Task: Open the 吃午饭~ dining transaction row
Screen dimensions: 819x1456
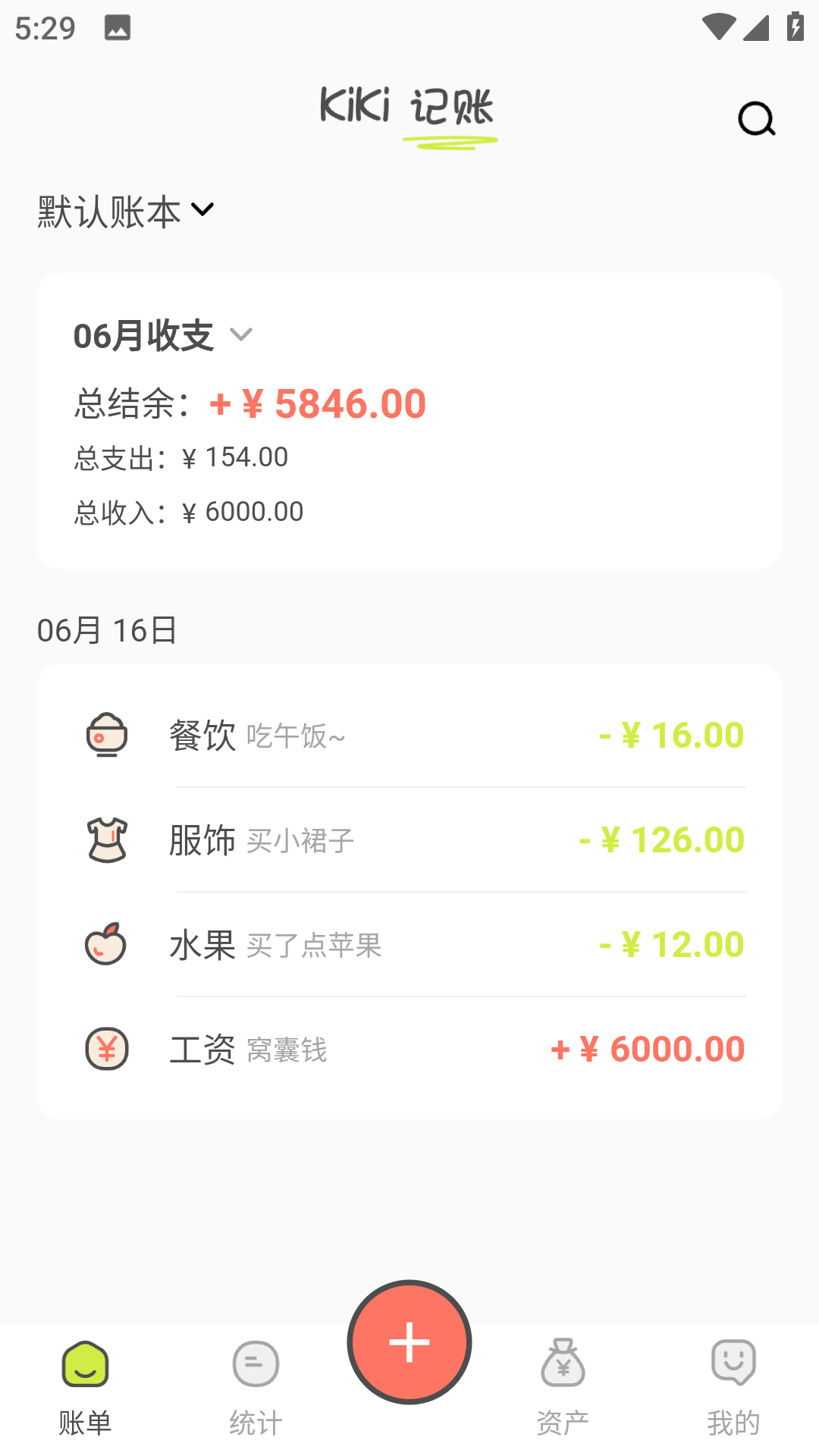Action: point(409,734)
